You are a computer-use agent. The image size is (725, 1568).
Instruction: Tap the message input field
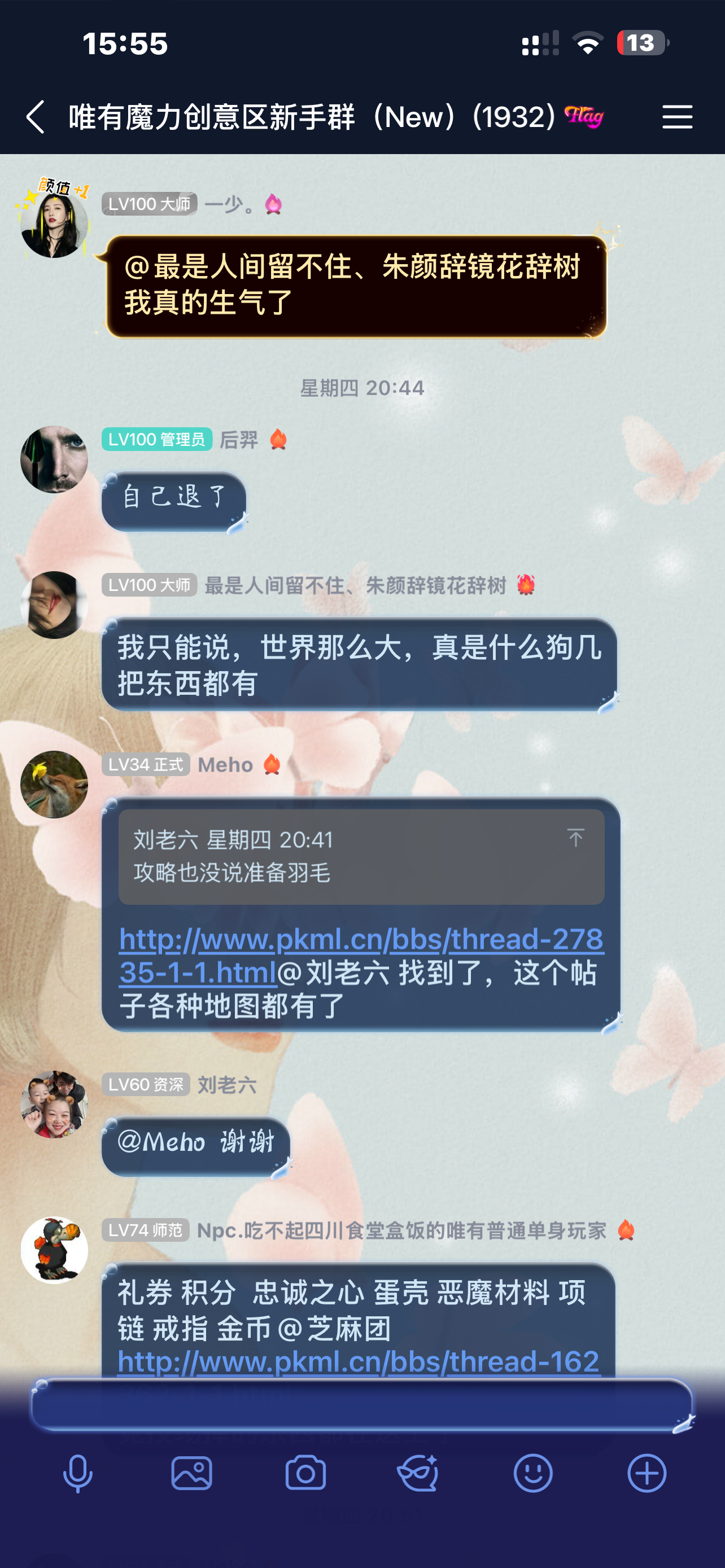click(360, 1405)
